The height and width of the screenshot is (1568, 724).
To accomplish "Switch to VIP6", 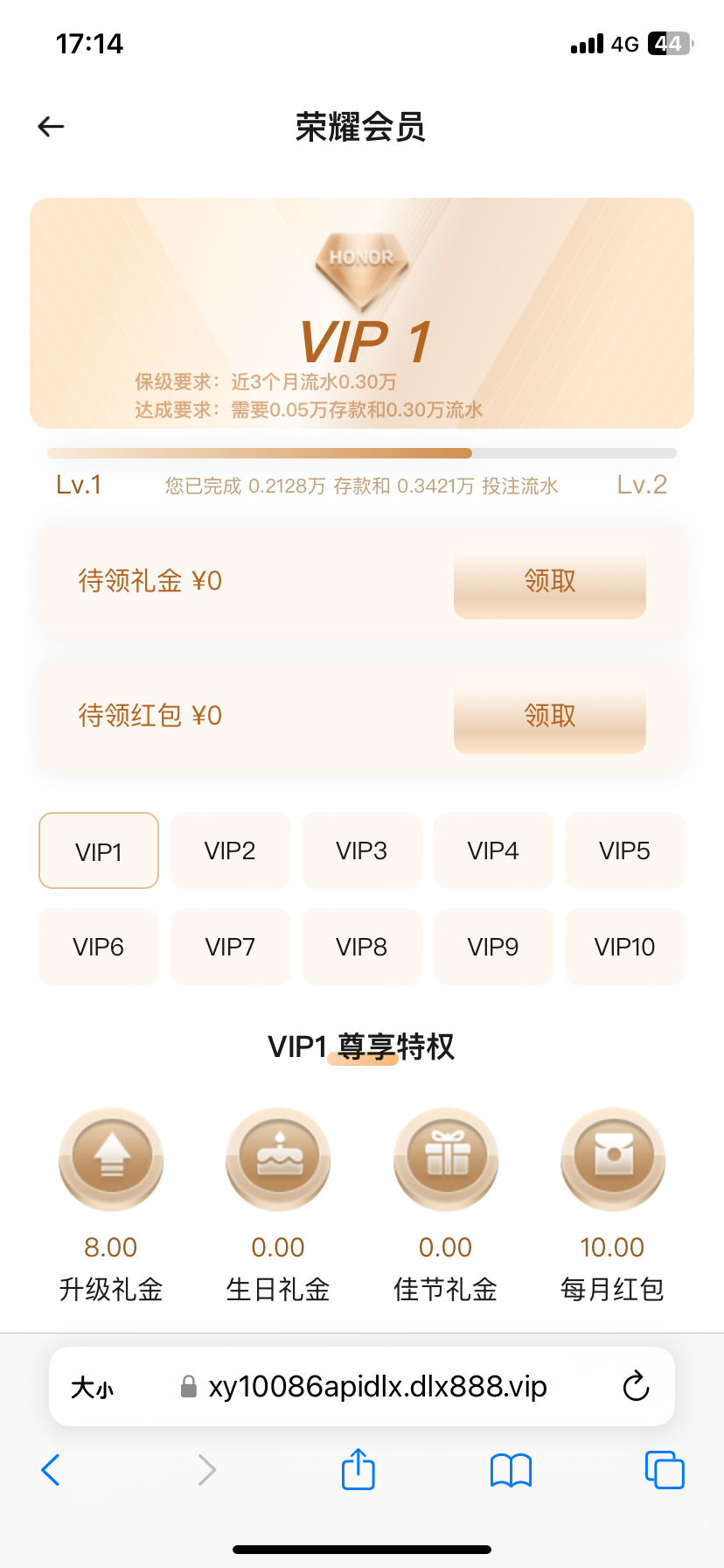I will (99, 947).
